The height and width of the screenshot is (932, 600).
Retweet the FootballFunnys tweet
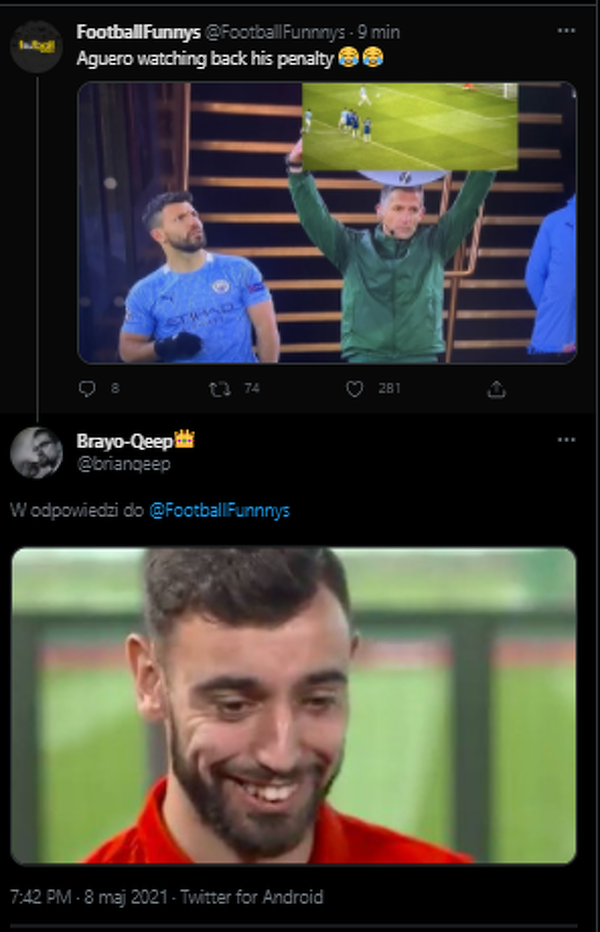coord(220,389)
